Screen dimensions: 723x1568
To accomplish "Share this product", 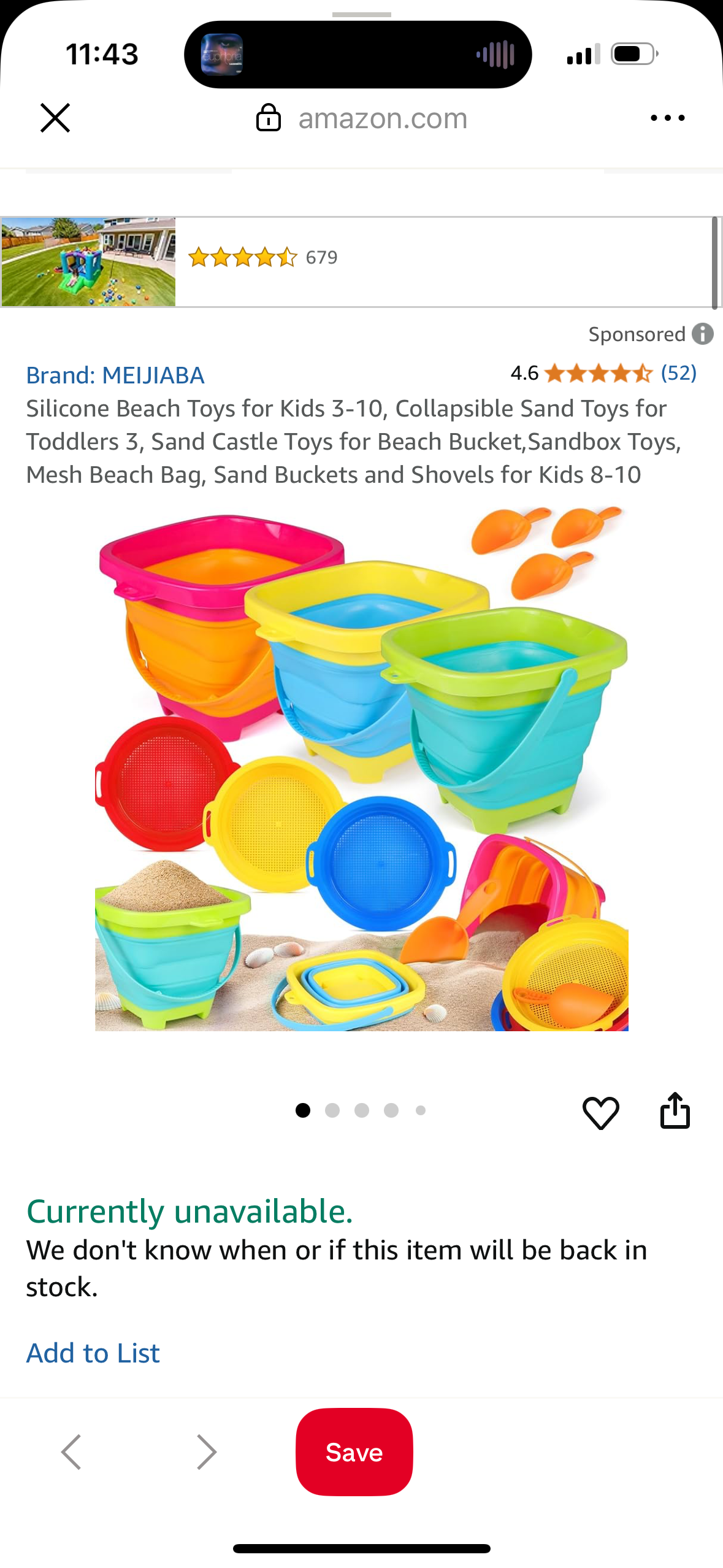I will pos(675,1111).
